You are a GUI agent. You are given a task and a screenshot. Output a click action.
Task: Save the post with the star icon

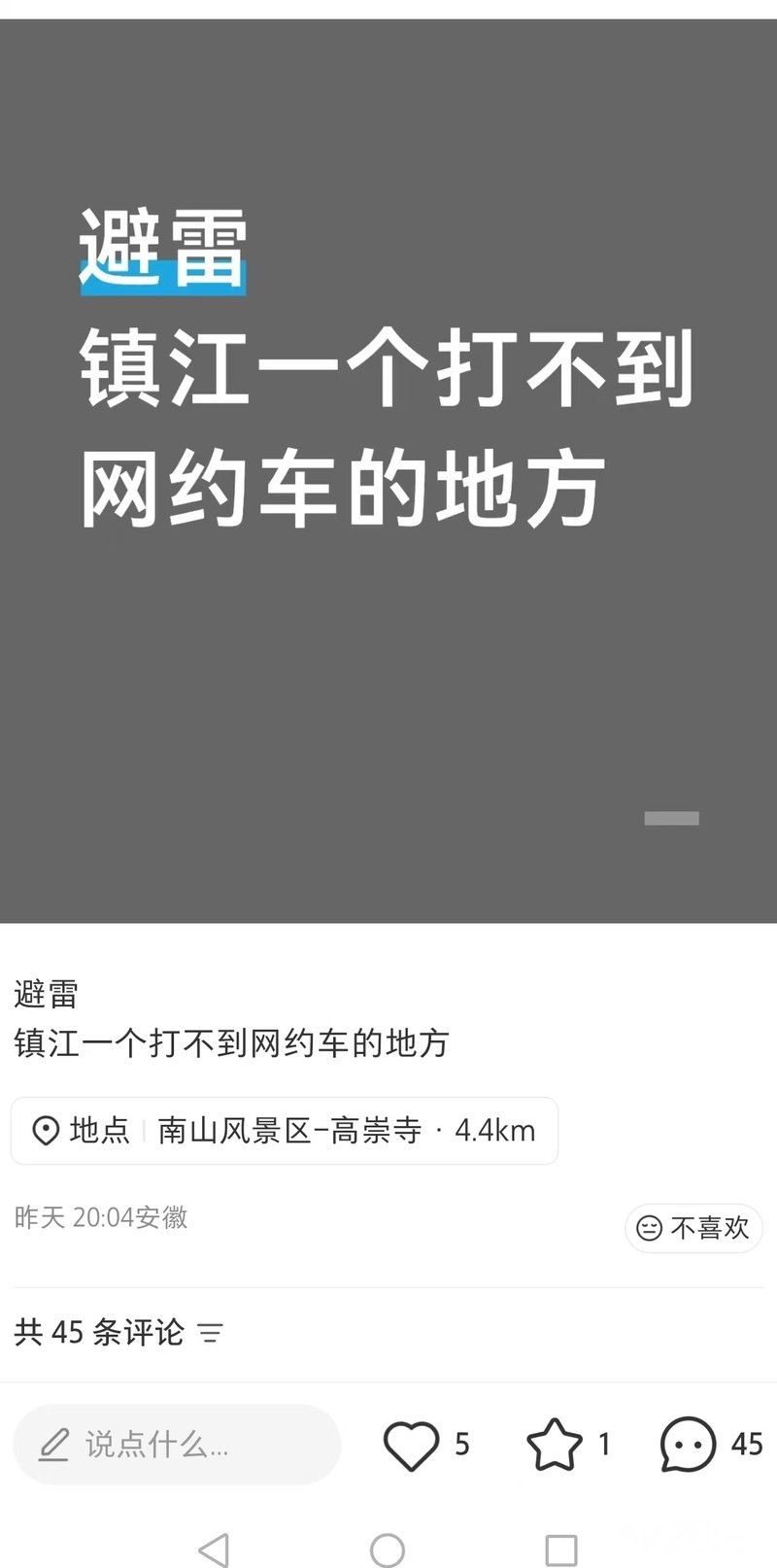click(x=554, y=1445)
